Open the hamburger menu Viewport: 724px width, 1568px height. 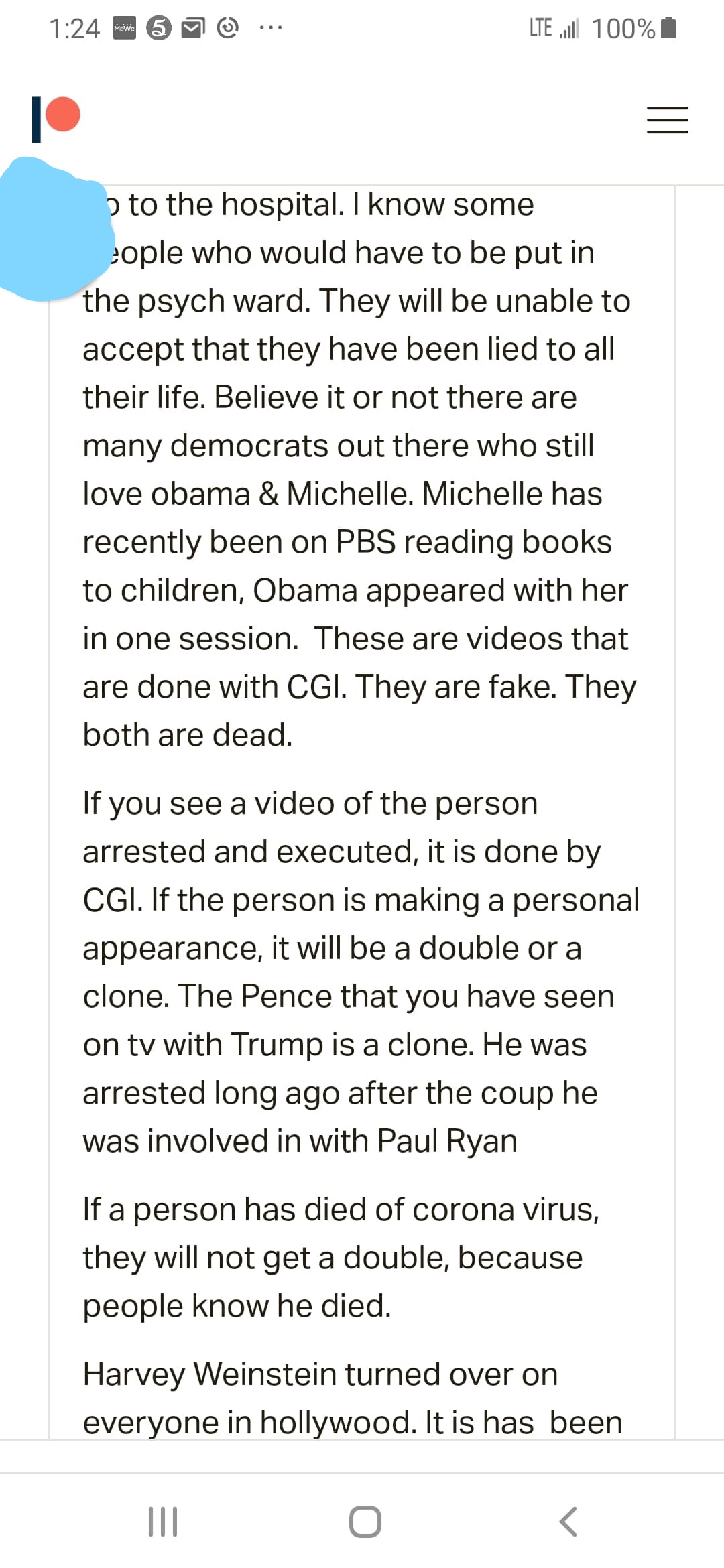click(x=667, y=121)
